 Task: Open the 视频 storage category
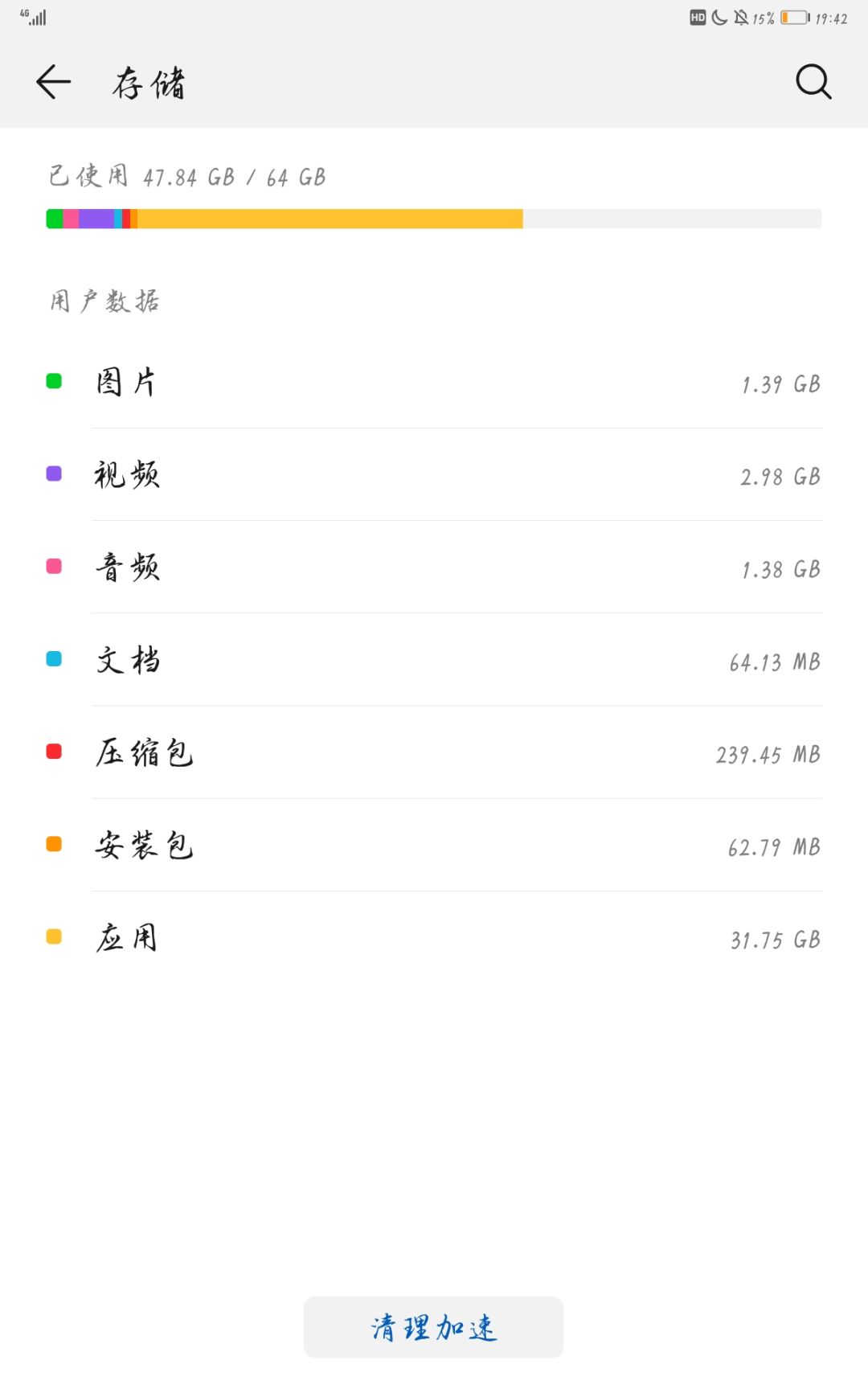tap(434, 475)
